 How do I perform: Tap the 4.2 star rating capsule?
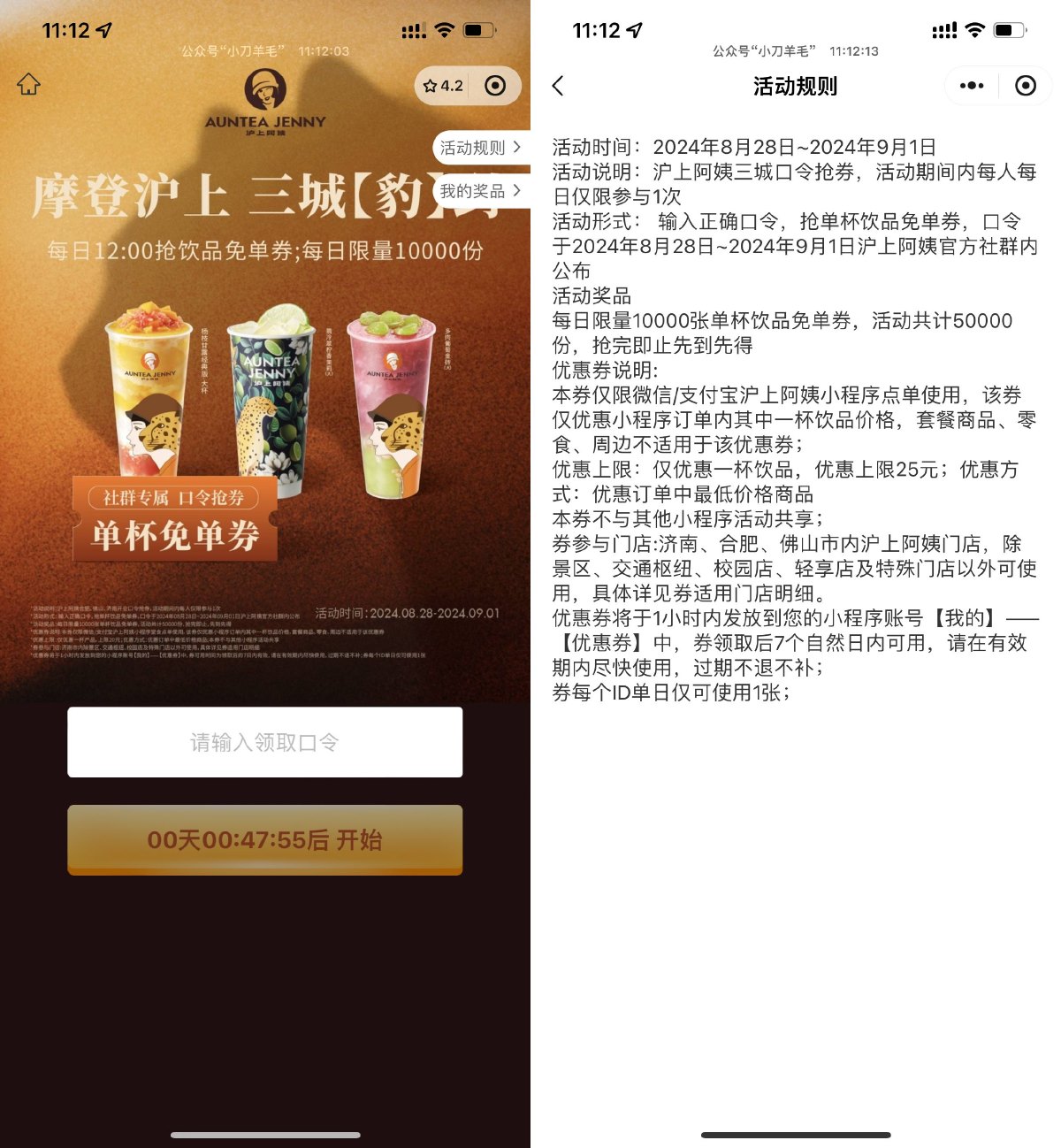444,86
